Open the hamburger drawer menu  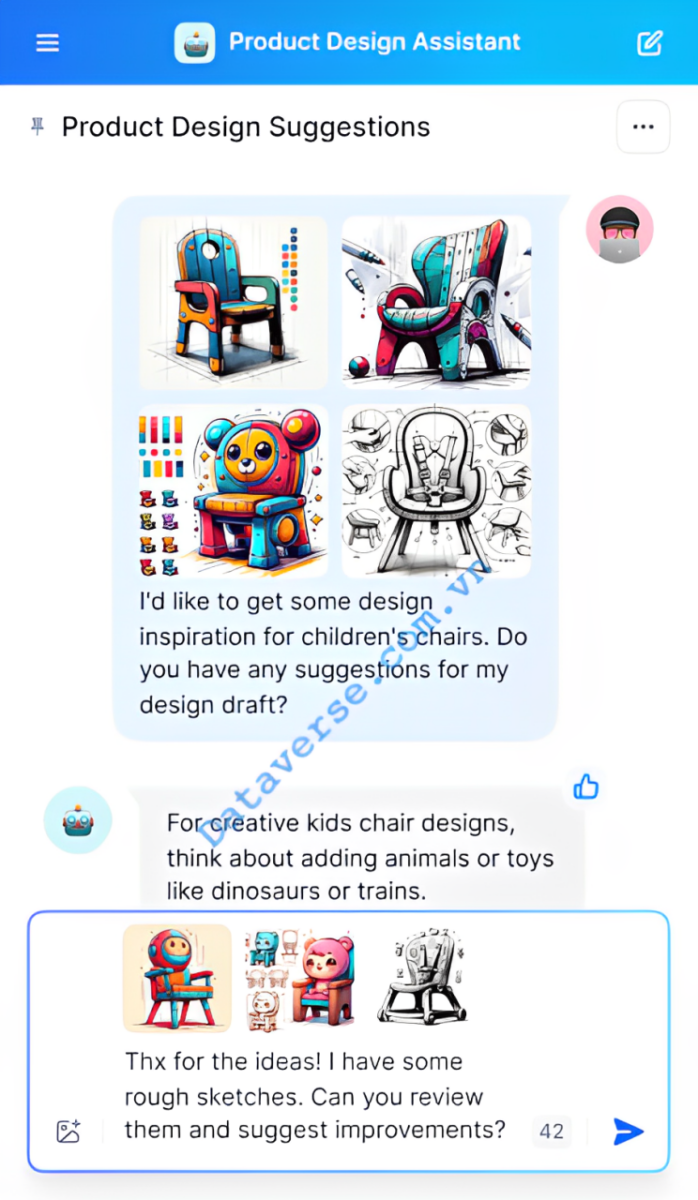tap(47, 43)
